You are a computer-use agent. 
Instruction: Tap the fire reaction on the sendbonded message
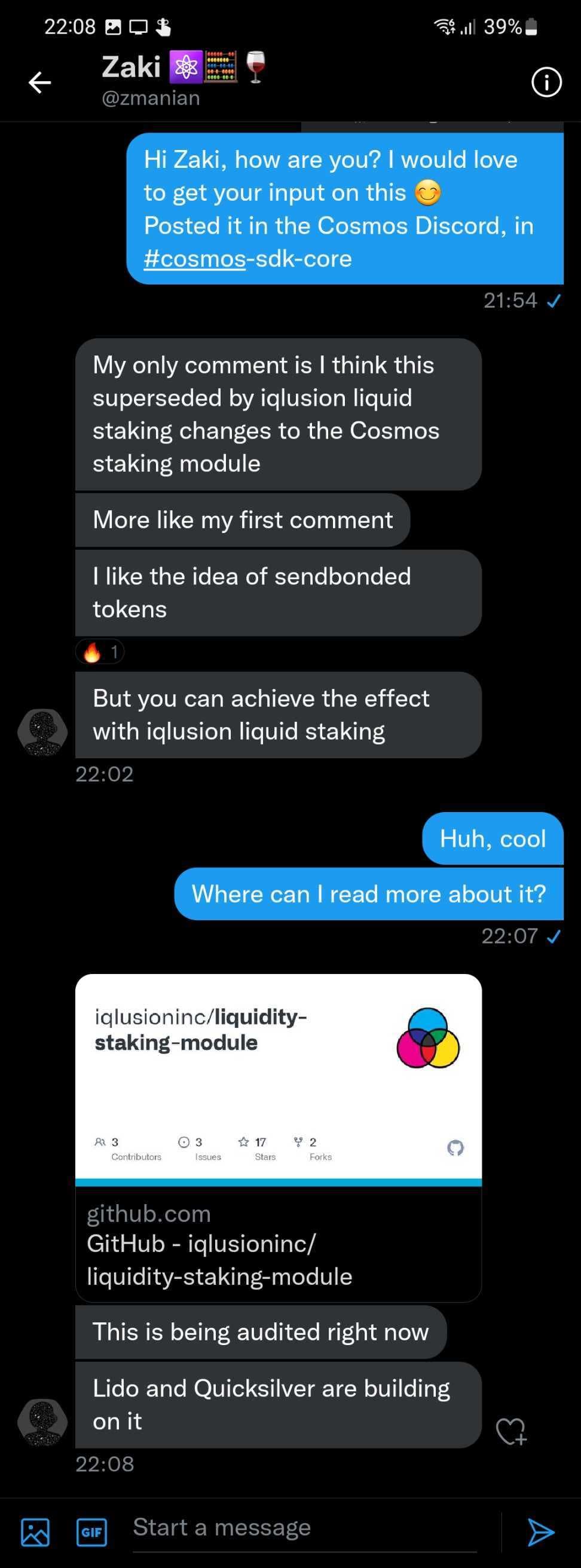[x=100, y=652]
